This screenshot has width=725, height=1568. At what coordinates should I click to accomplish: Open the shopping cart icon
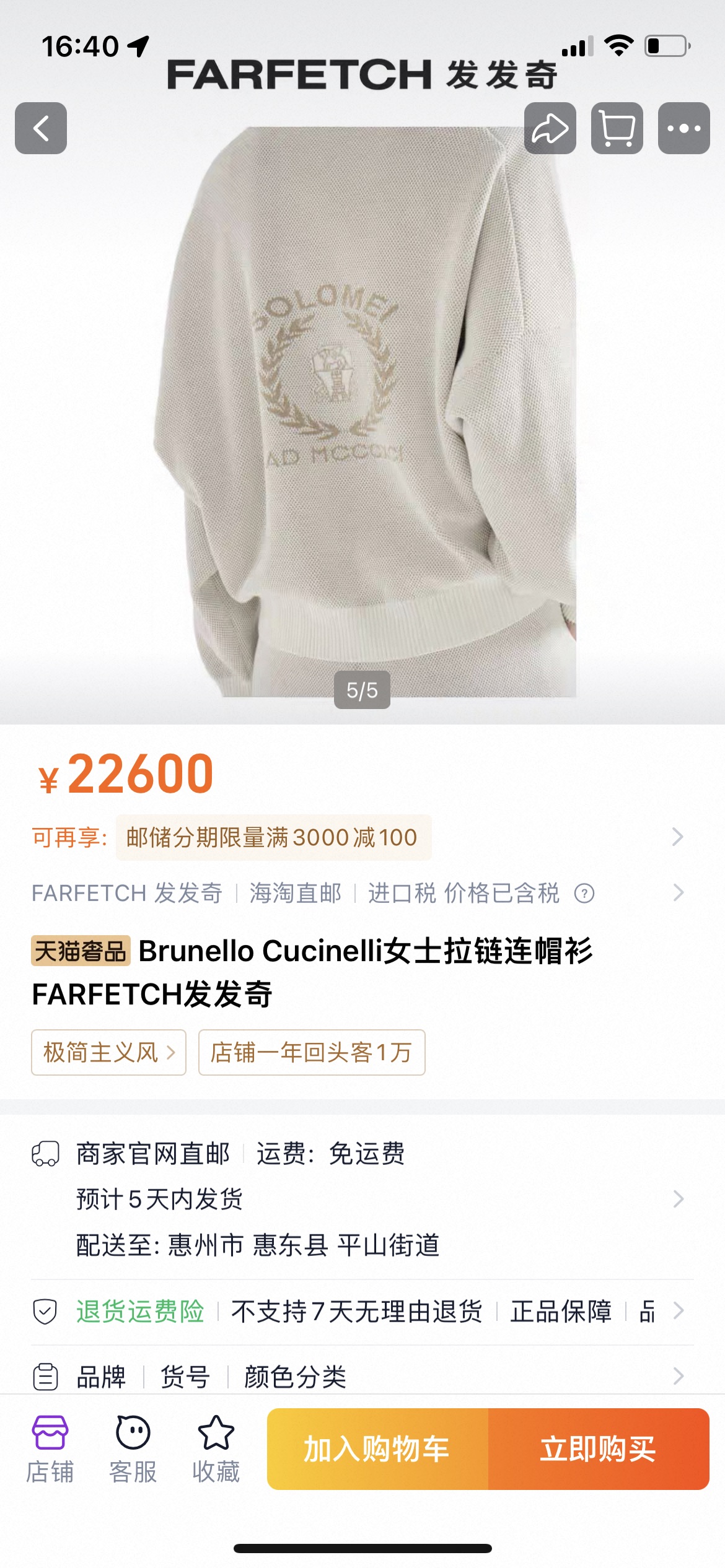point(617,128)
